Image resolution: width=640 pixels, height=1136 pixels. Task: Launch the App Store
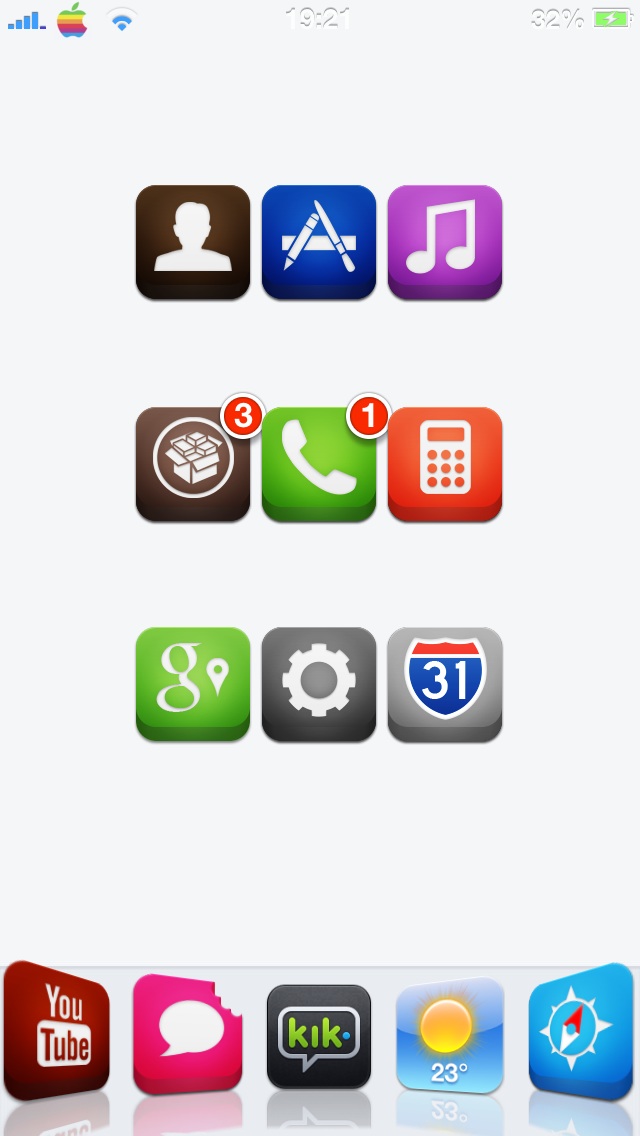[319, 242]
